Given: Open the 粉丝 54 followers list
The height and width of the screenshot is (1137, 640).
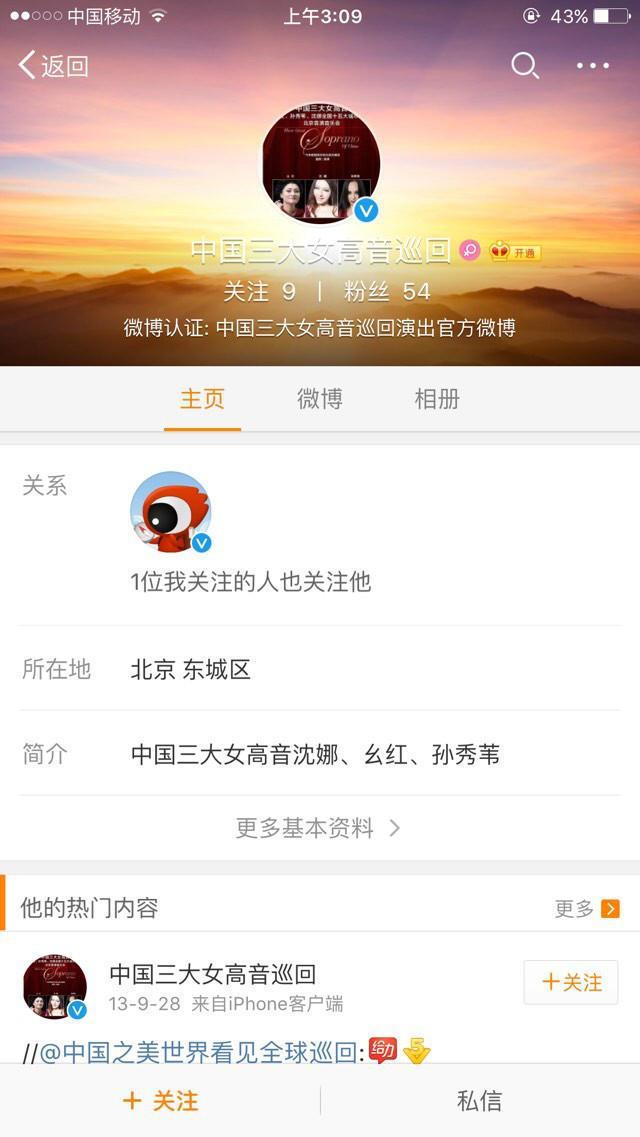Looking at the screenshot, I should [387, 291].
